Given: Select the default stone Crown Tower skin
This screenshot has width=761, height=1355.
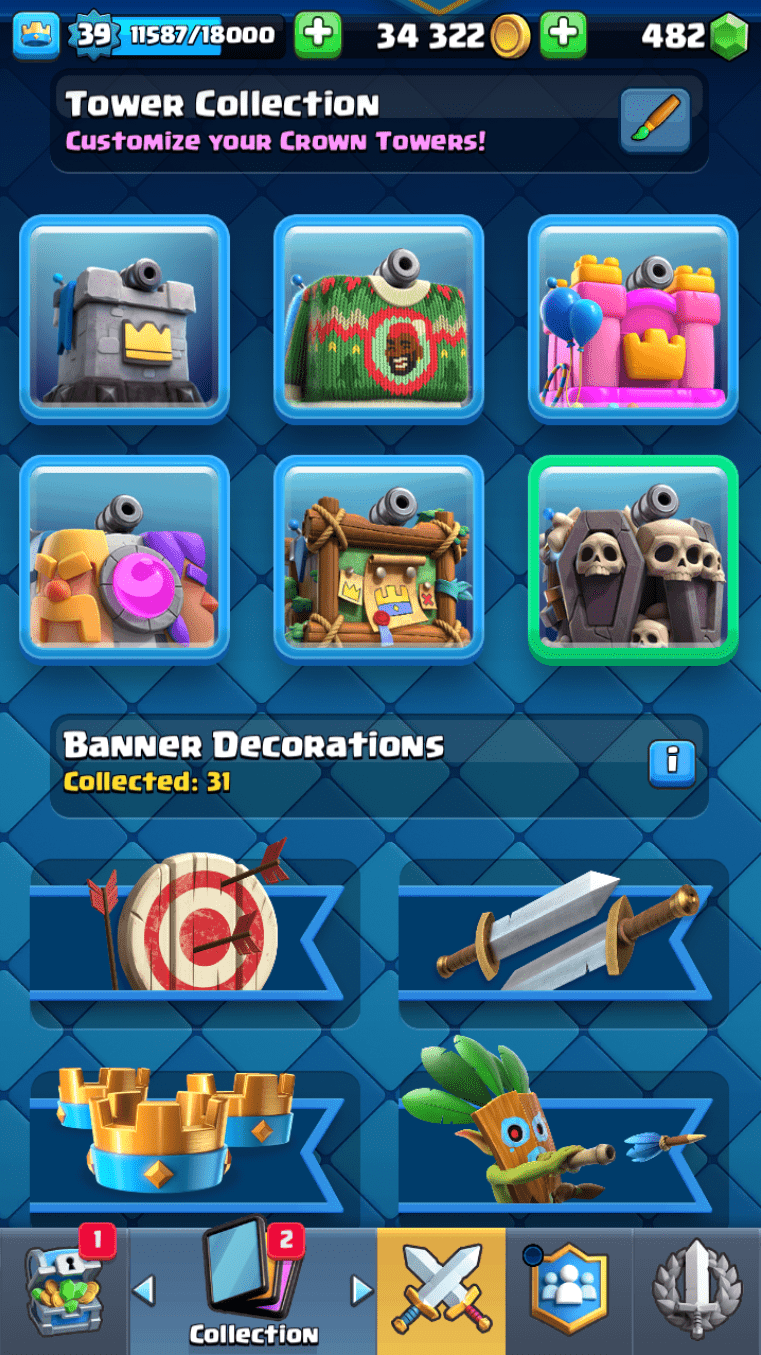Looking at the screenshot, I should [124, 320].
